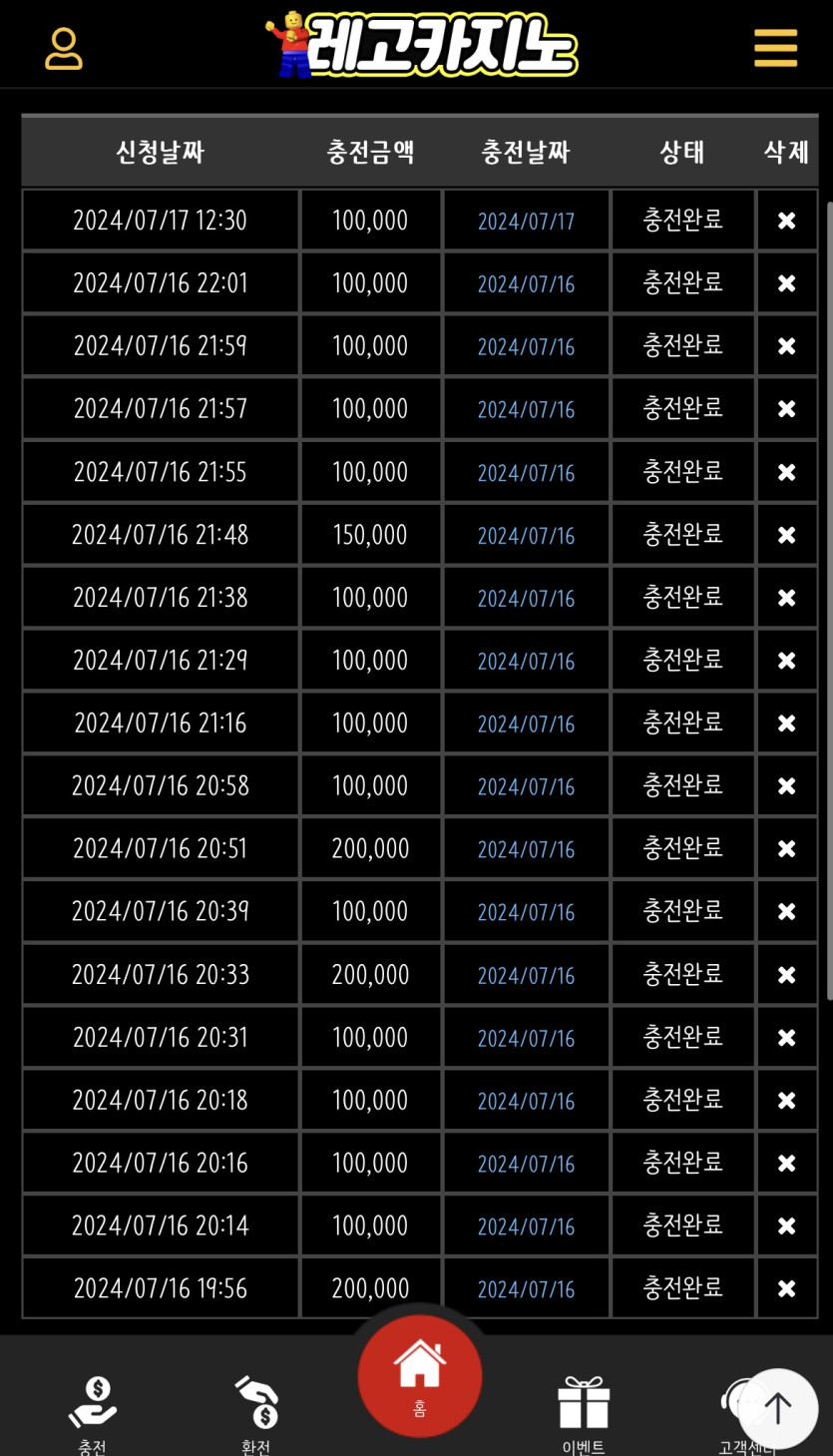Remove the 2024/07/16 20:18 entry
Image resolution: width=833 pixels, height=1456 pixels.
click(x=786, y=1101)
